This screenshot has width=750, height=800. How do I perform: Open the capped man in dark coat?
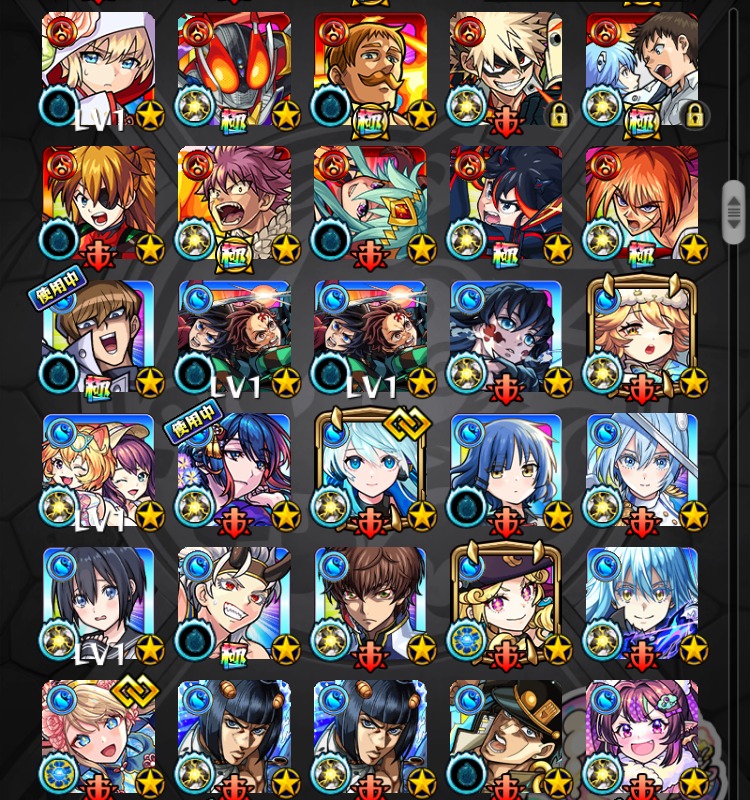click(x=506, y=738)
